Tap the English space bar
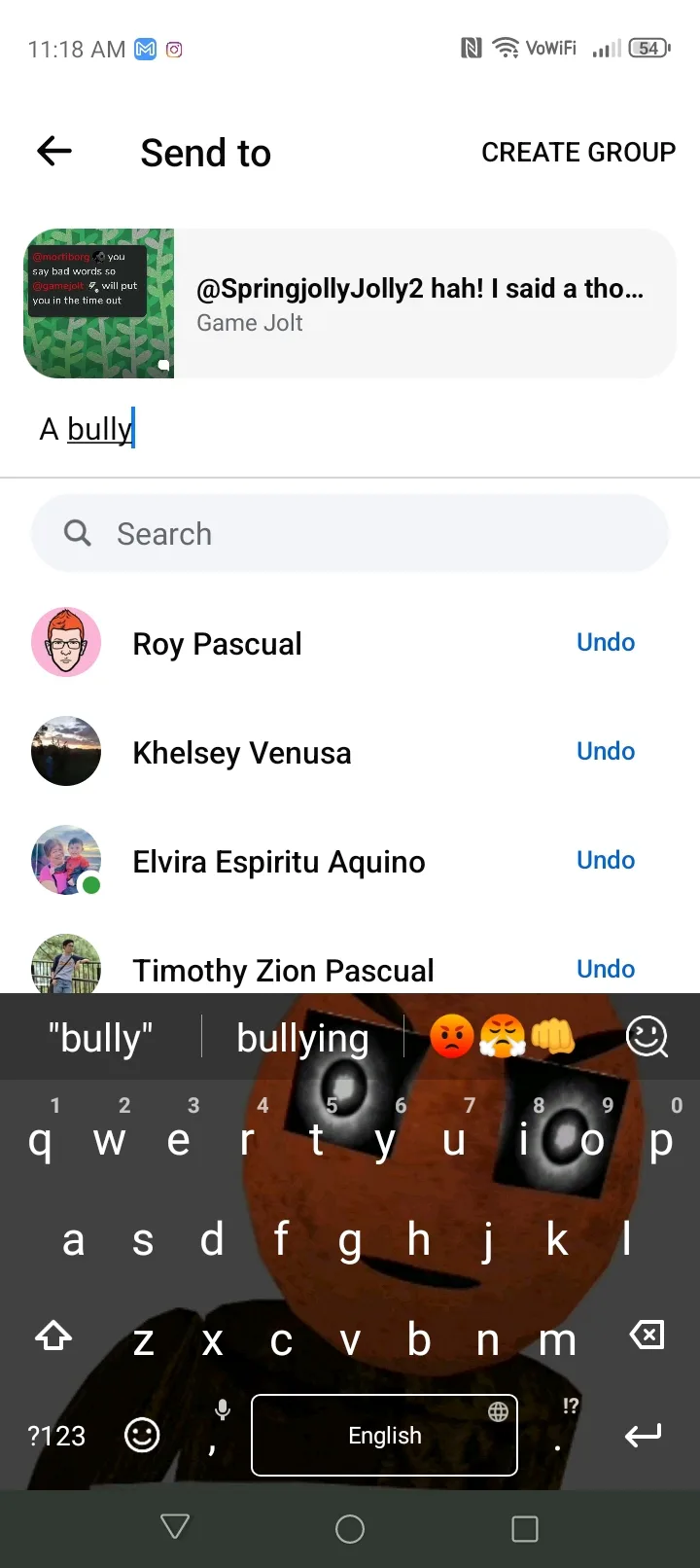The height and width of the screenshot is (1568, 700). click(x=384, y=1435)
